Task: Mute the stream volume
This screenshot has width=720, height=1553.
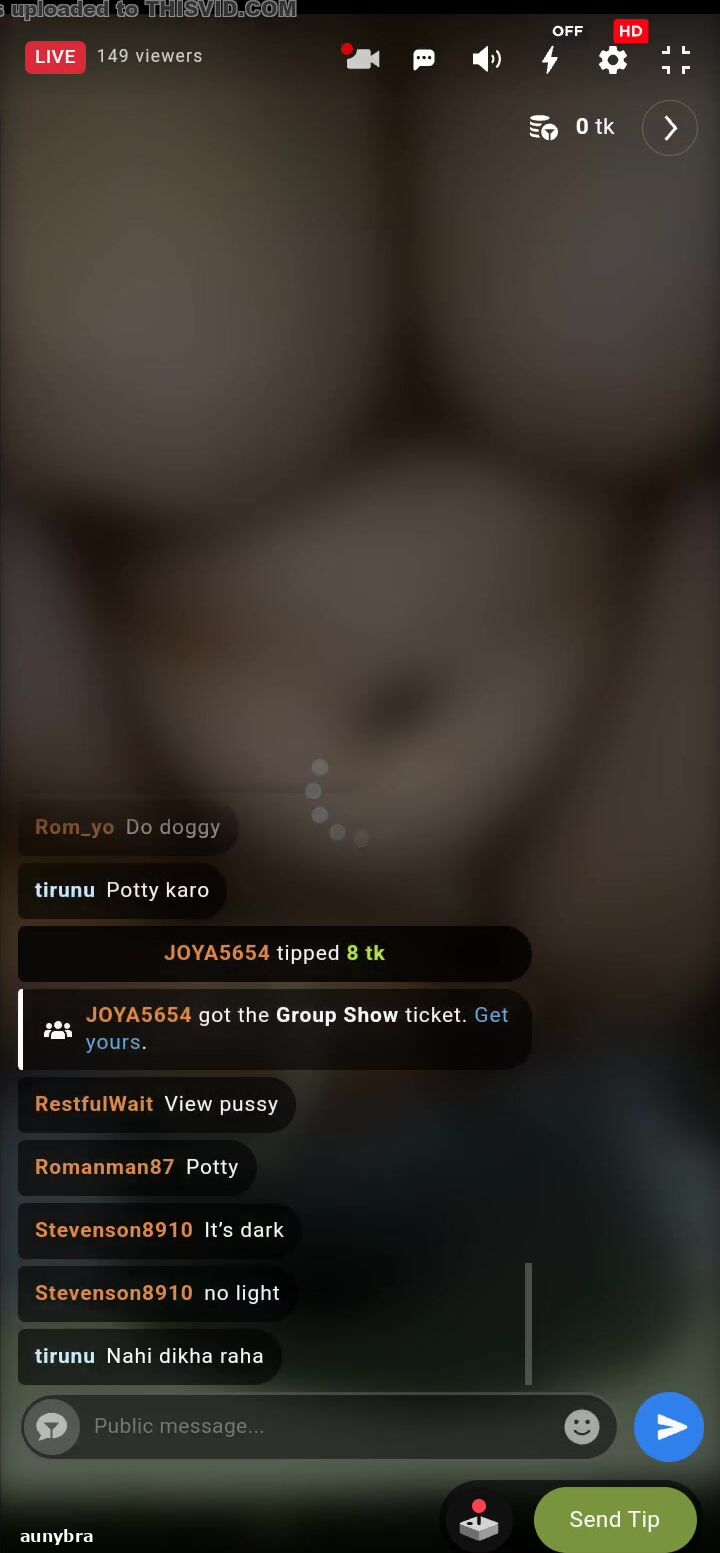Action: (486, 60)
